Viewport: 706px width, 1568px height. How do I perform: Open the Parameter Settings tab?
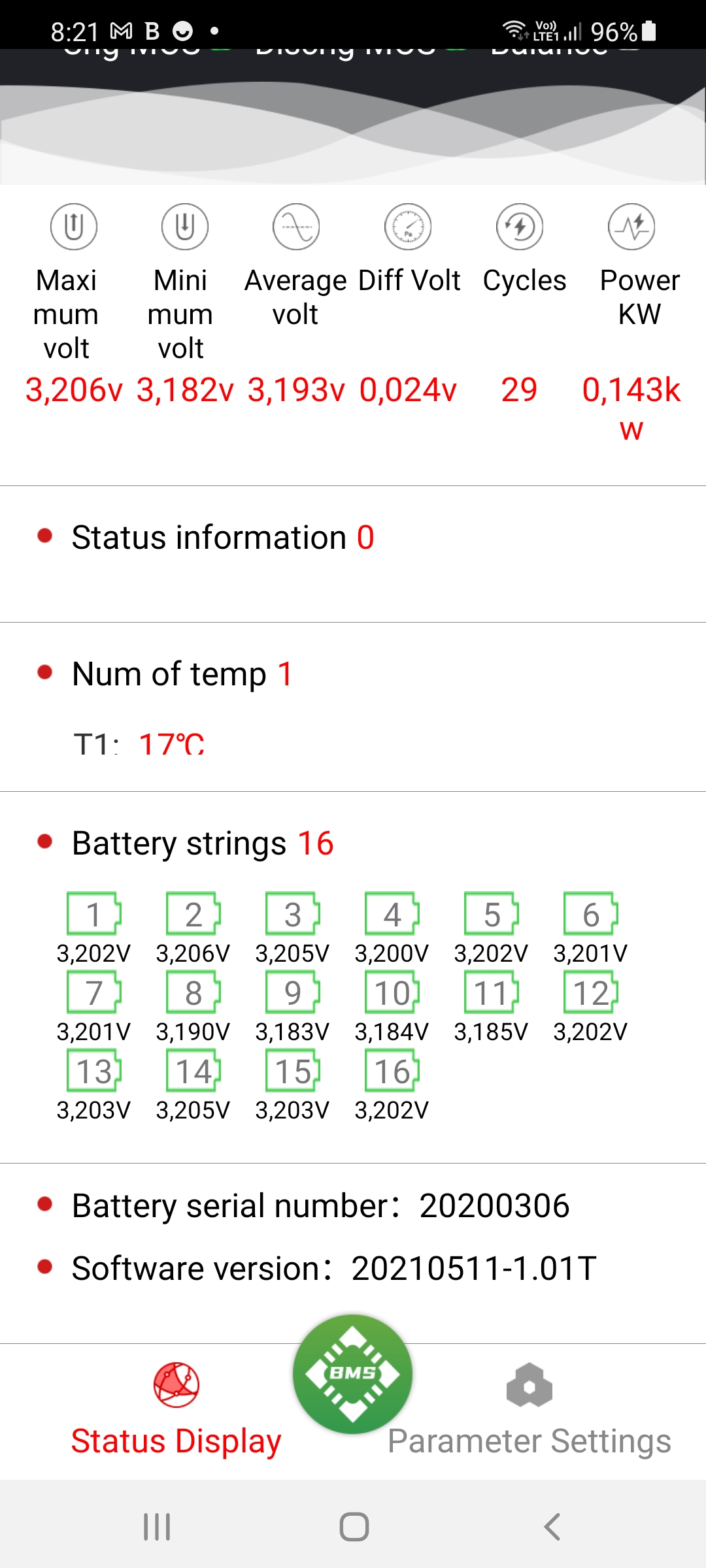(529, 1411)
